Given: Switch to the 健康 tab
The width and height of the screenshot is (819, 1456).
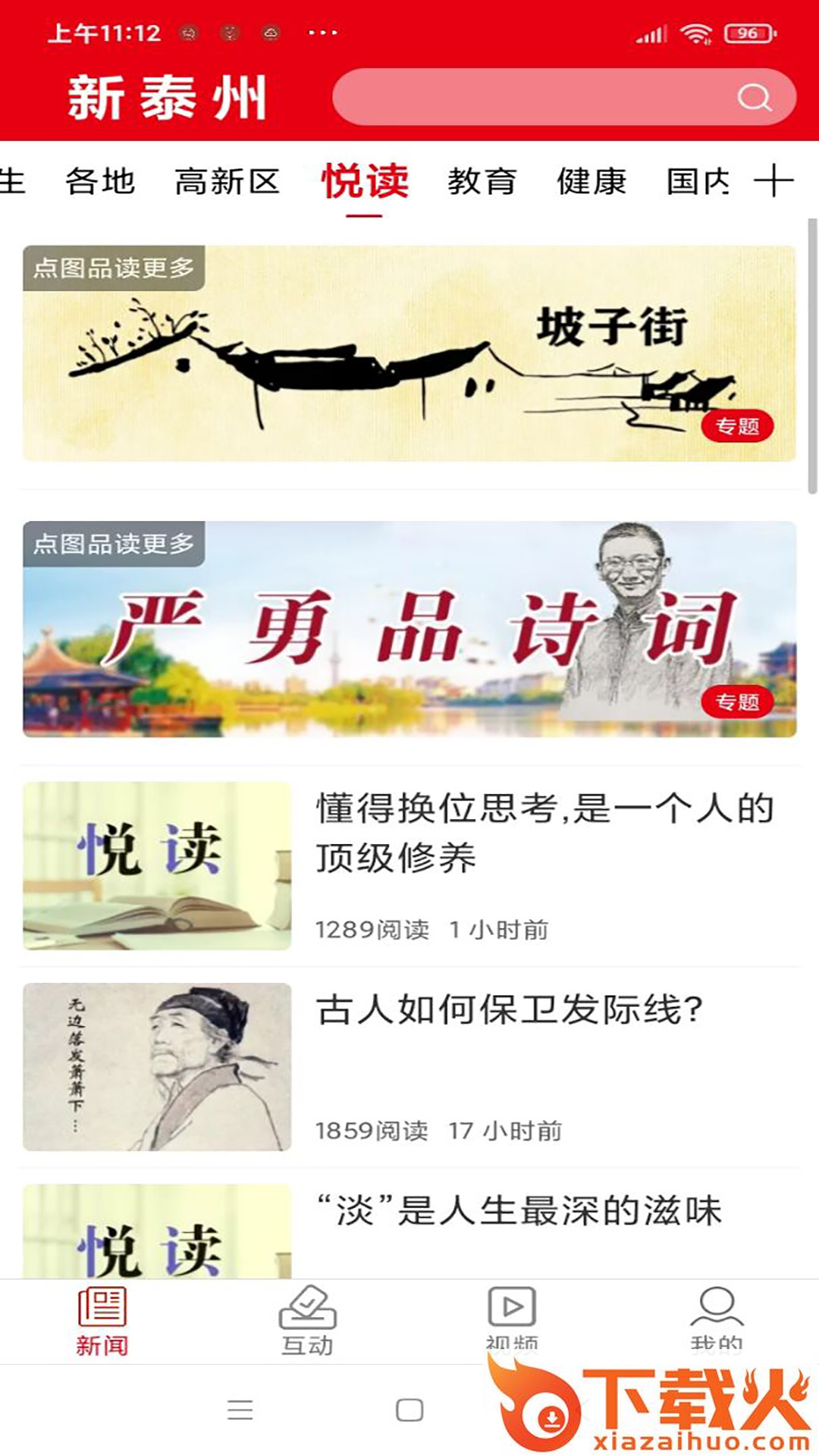Looking at the screenshot, I should 591,182.
